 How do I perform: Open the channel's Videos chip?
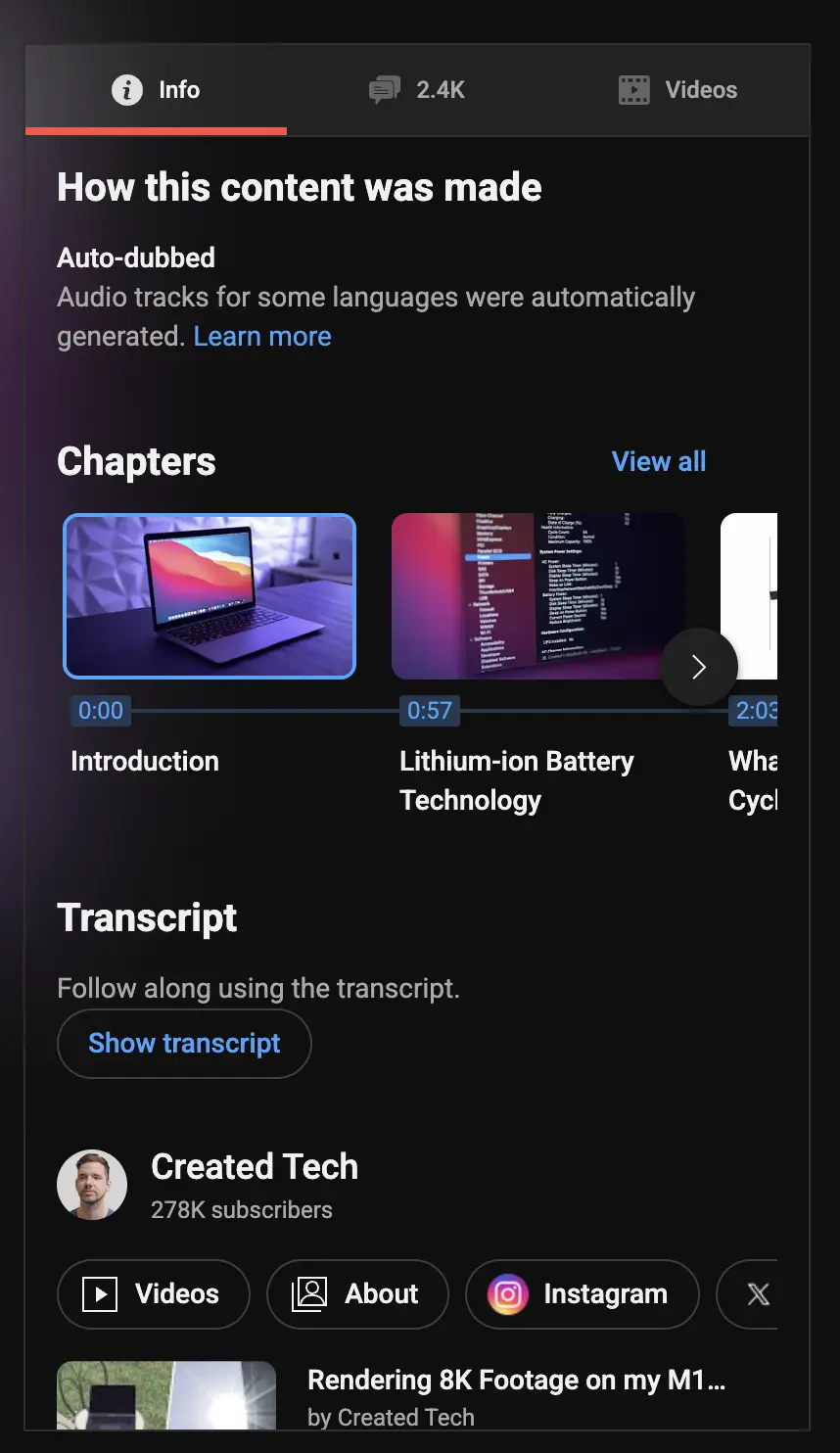[154, 1294]
